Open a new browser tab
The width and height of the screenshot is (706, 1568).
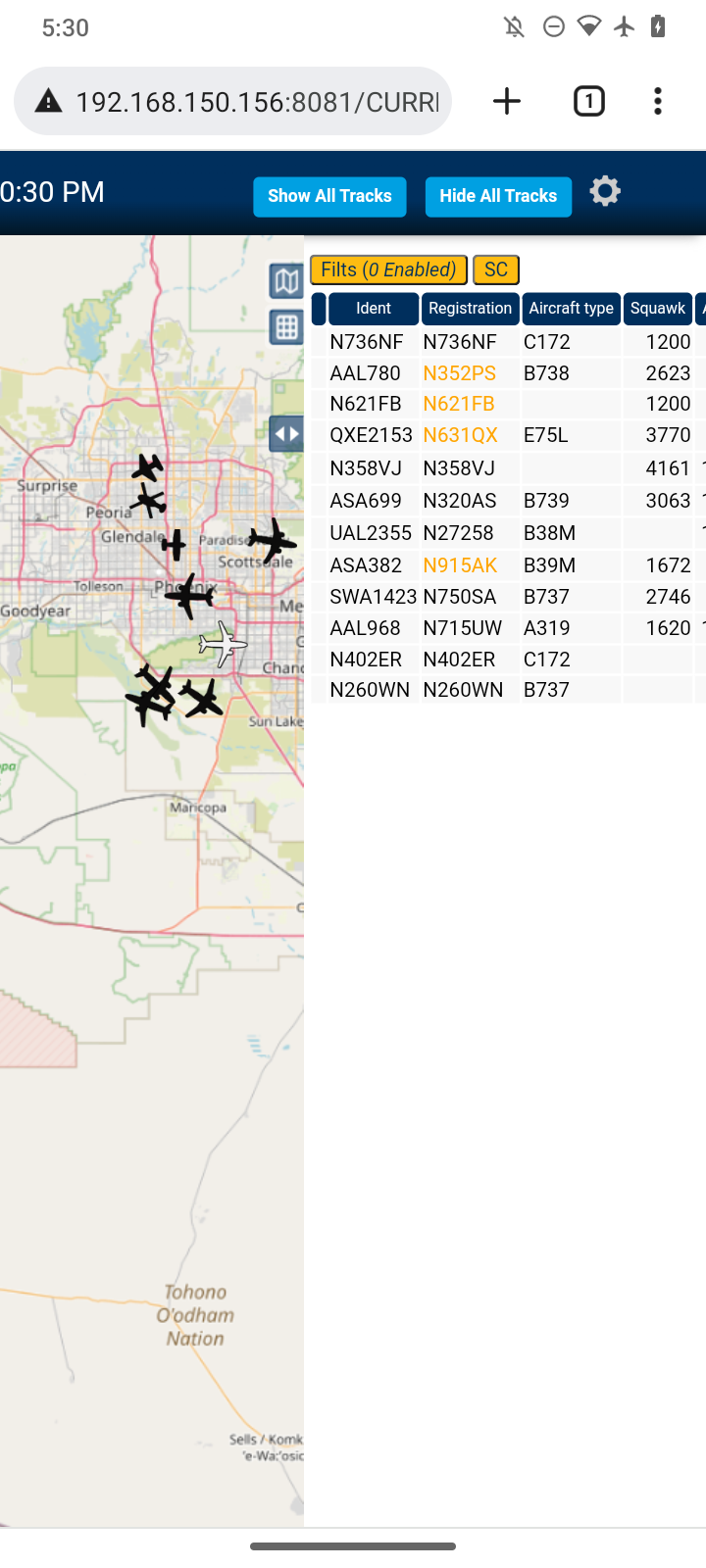(x=507, y=101)
